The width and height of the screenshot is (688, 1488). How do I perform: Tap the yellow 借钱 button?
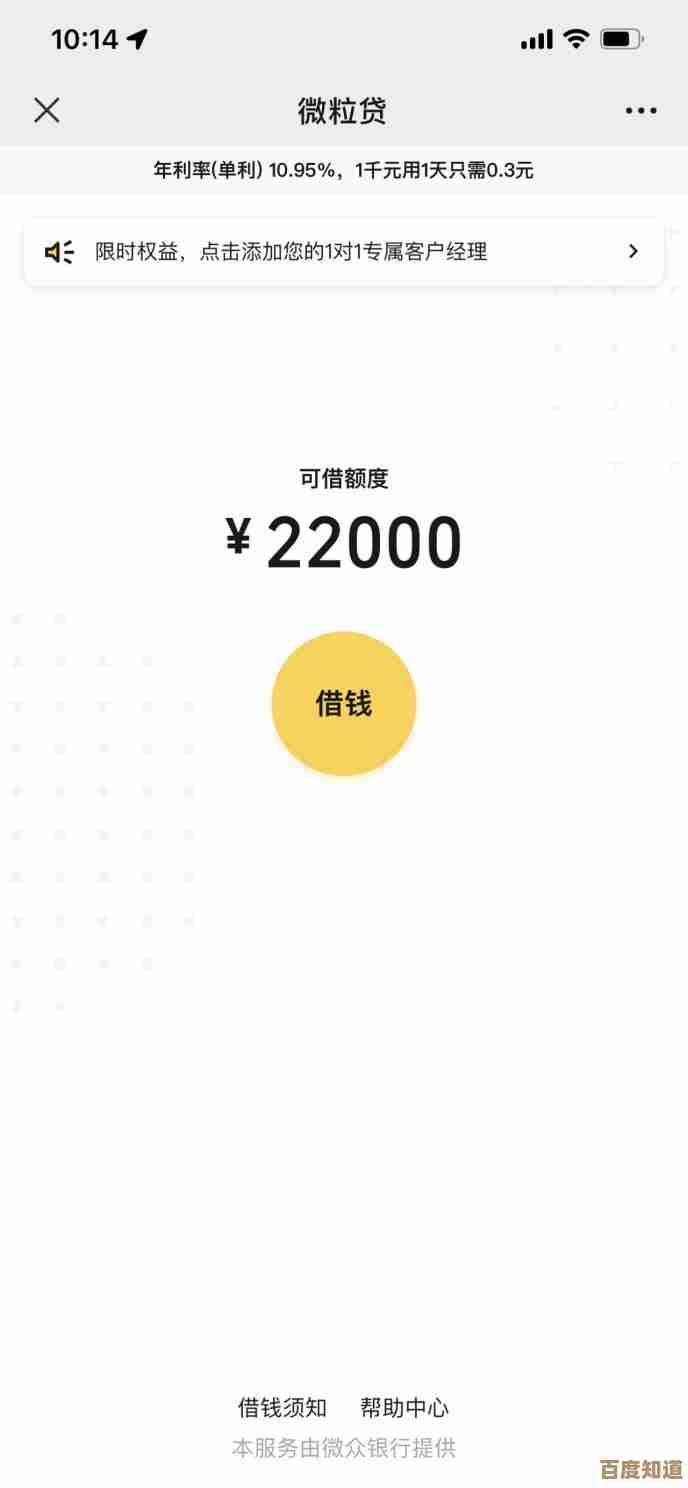343,703
